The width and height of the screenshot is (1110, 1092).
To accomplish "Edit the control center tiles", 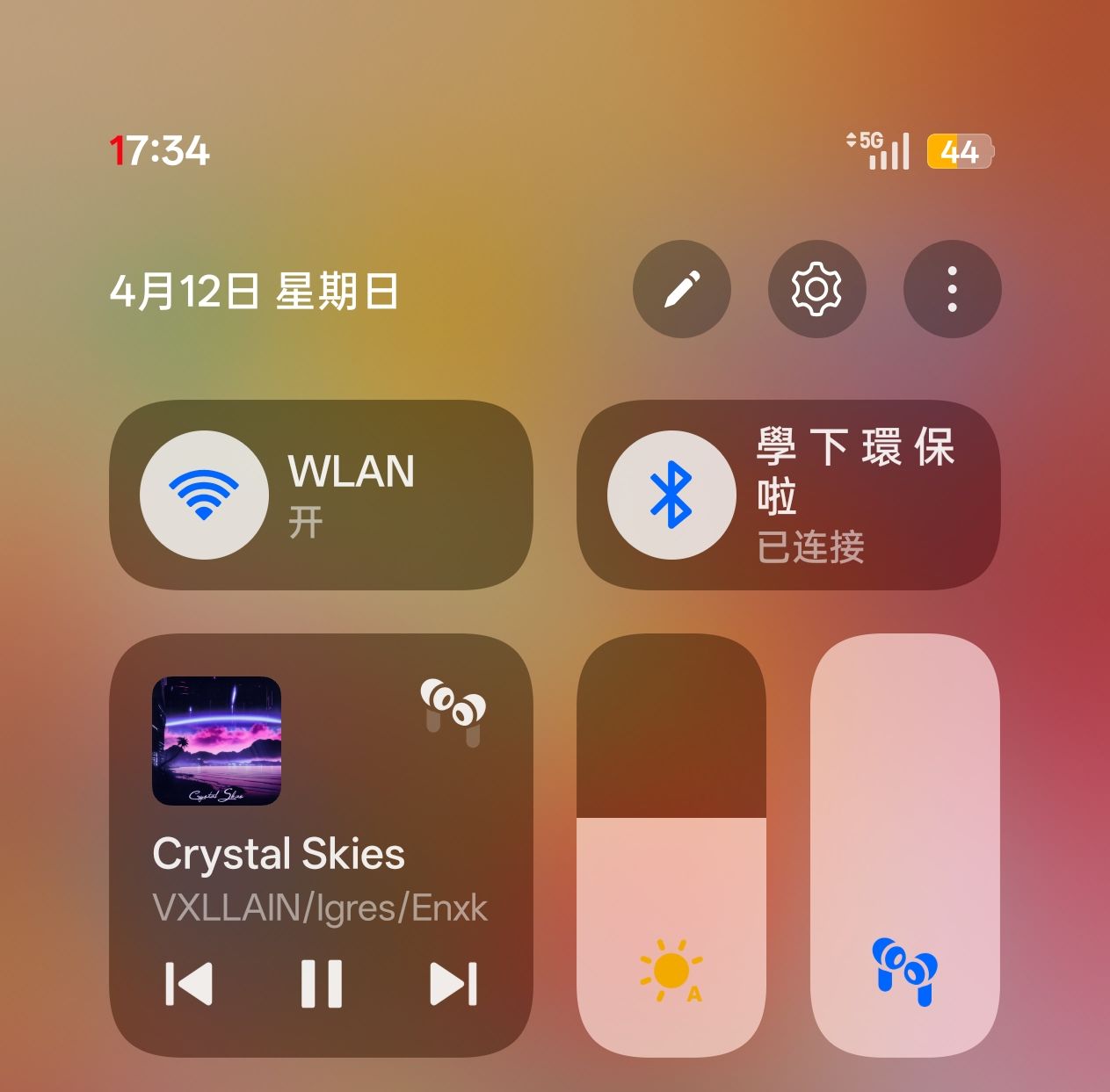I will [682, 289].
